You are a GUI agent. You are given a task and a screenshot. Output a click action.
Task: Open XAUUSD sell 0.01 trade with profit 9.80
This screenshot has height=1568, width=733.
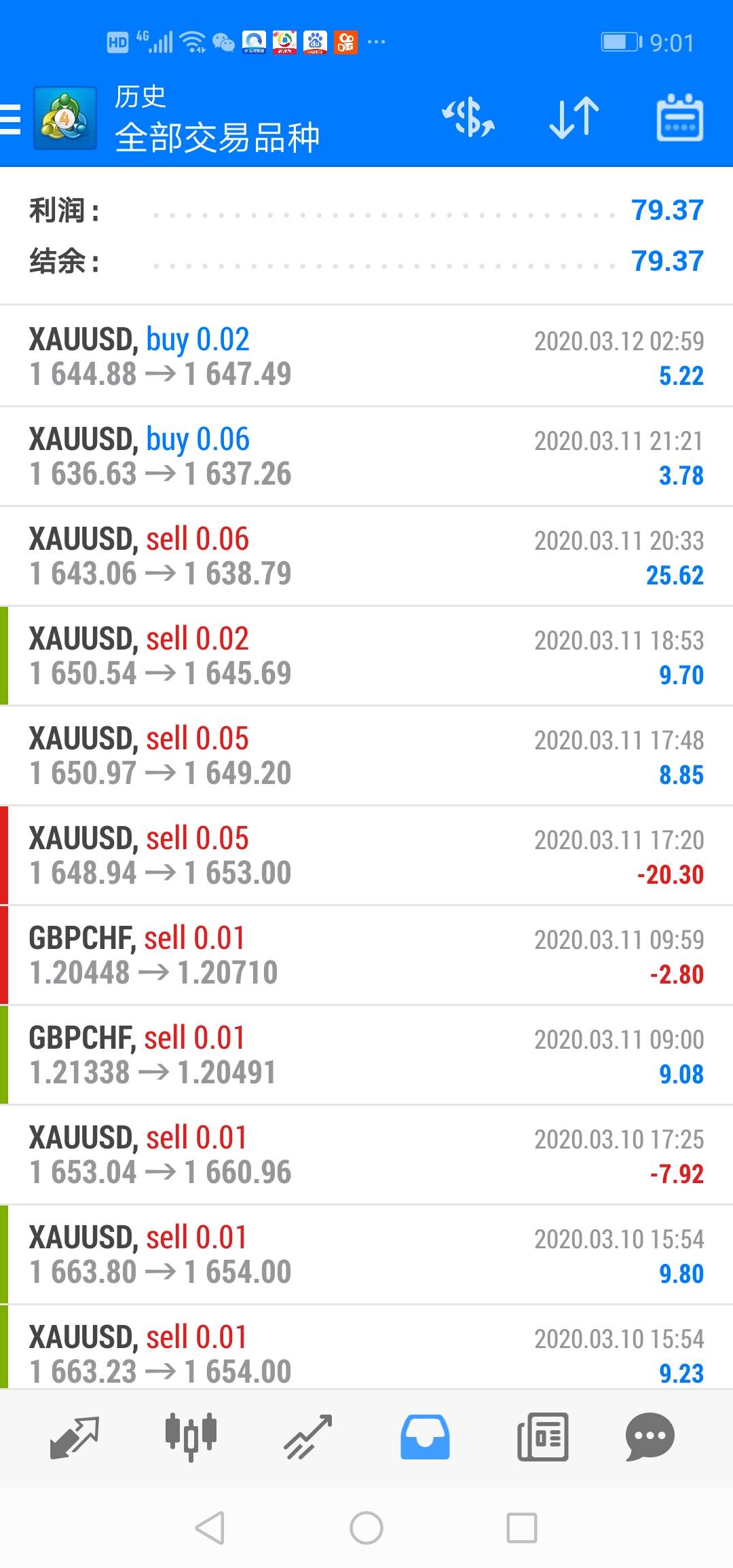pos(366,1254)
